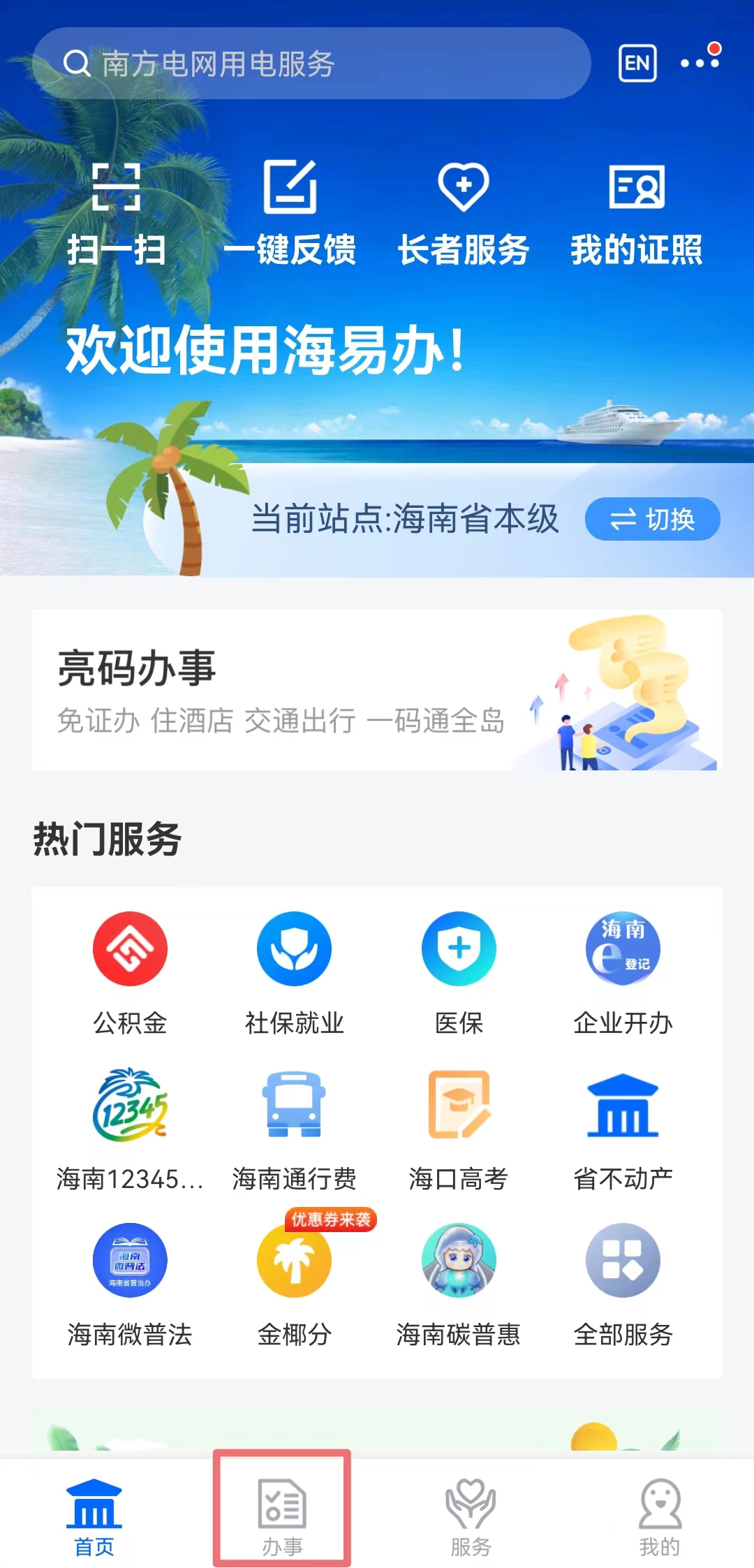Open the three-dot more menu
The image size is (754, 1568).
coord(700,62)
